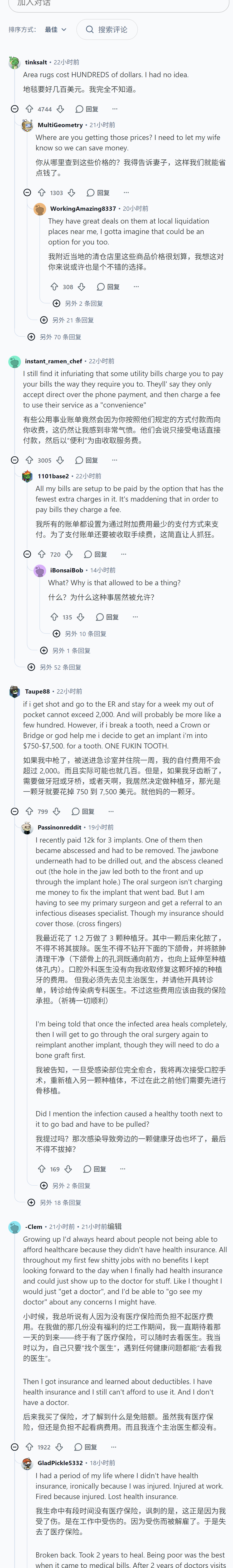Image resolution: width=233 pixels, height=1568 pixels.
Task: Downvote 1101base2's reply about bills
Action: [x=69, y=555]
